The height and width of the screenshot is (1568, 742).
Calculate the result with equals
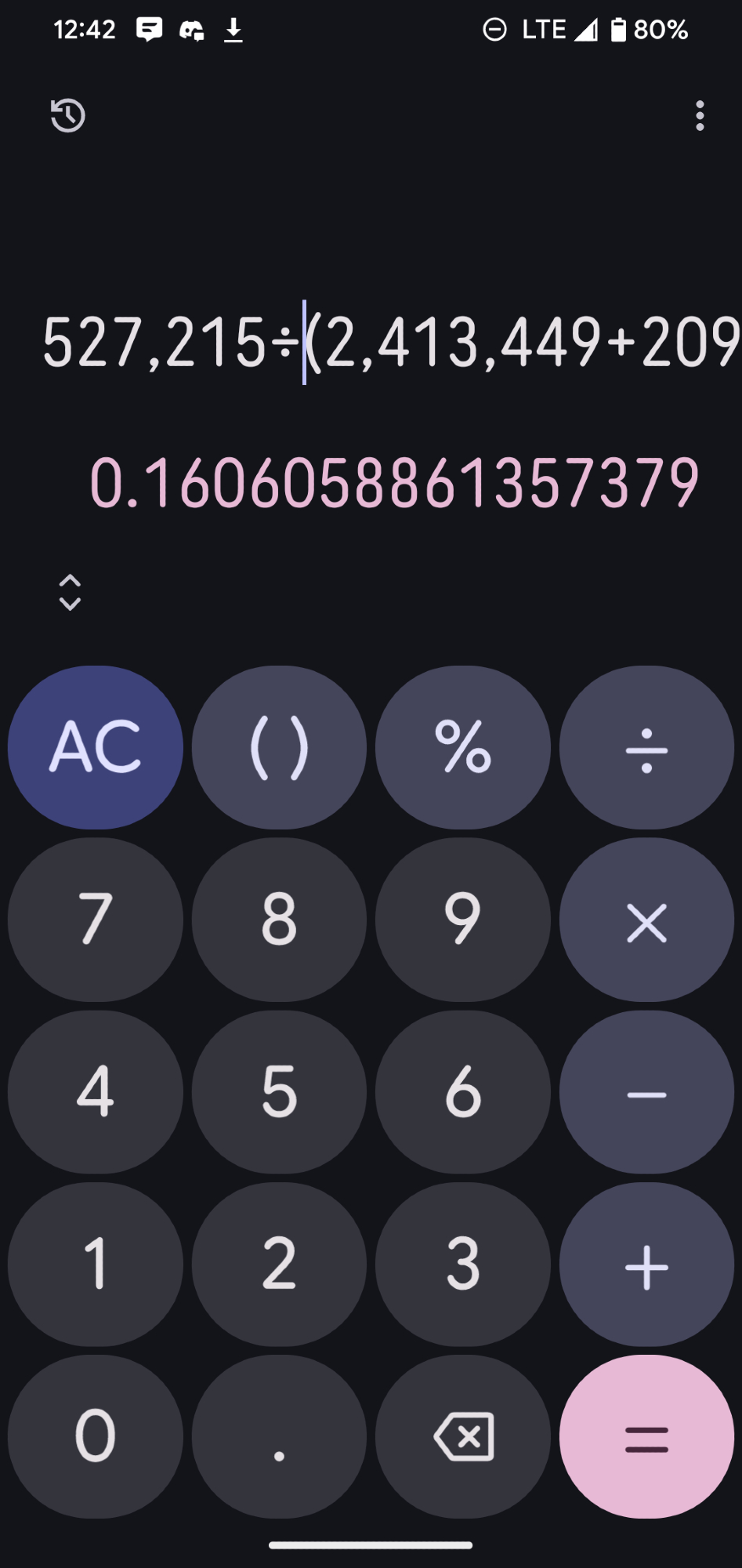[x=646, y=1437]
